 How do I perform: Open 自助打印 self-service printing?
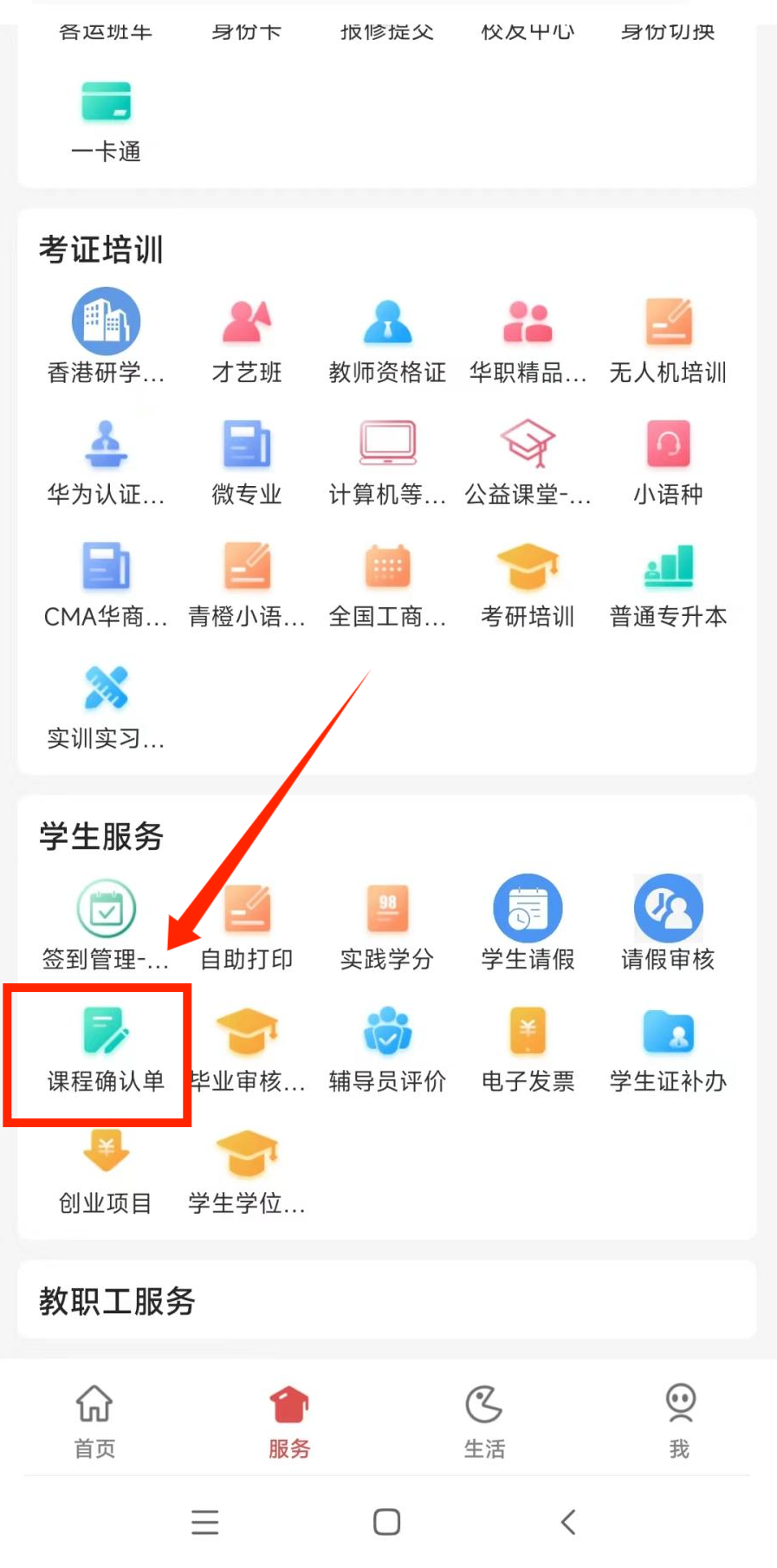click(x=247, y=927)
